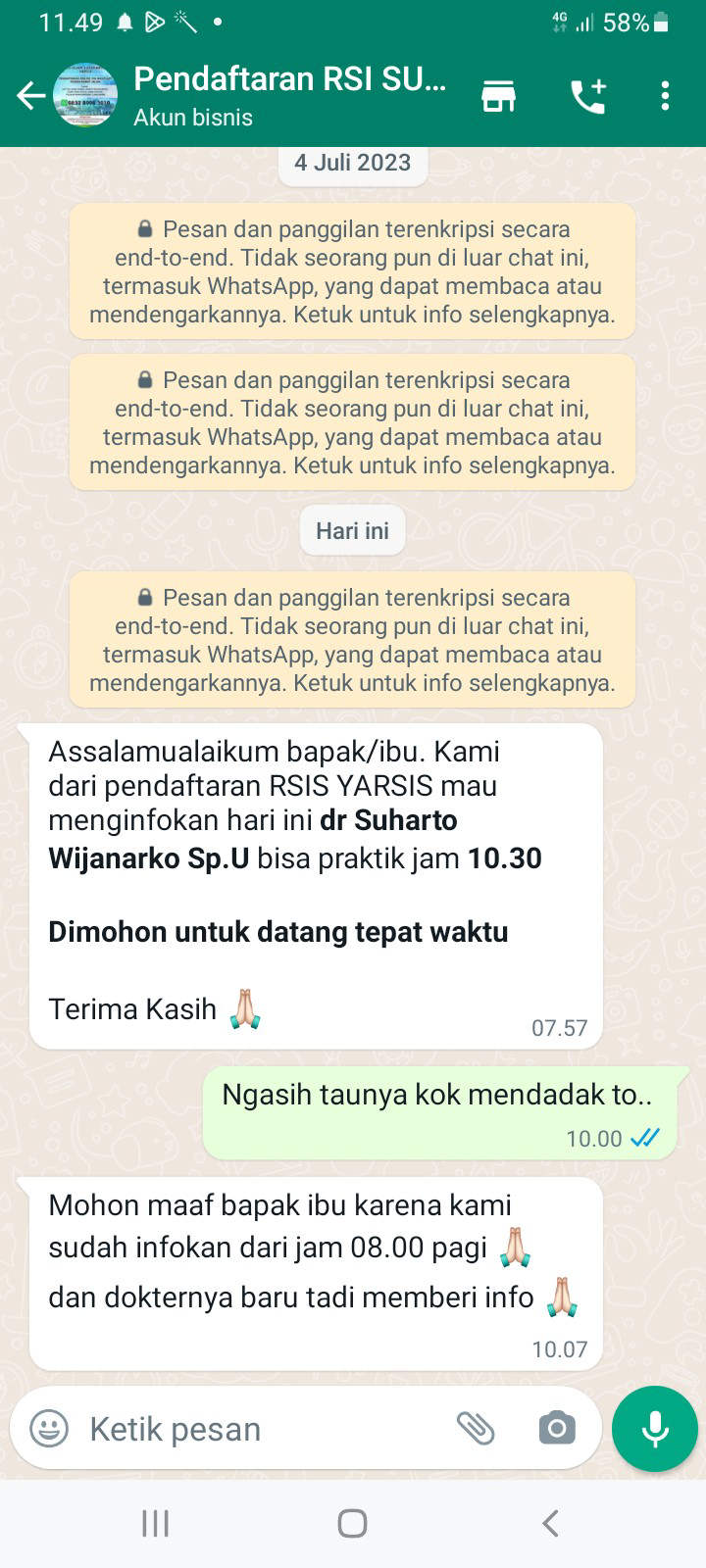The width and height of the screenshot is (706, 1568).
Task: Open Pendafaran RSI contact info header
Action: [290, 96]
